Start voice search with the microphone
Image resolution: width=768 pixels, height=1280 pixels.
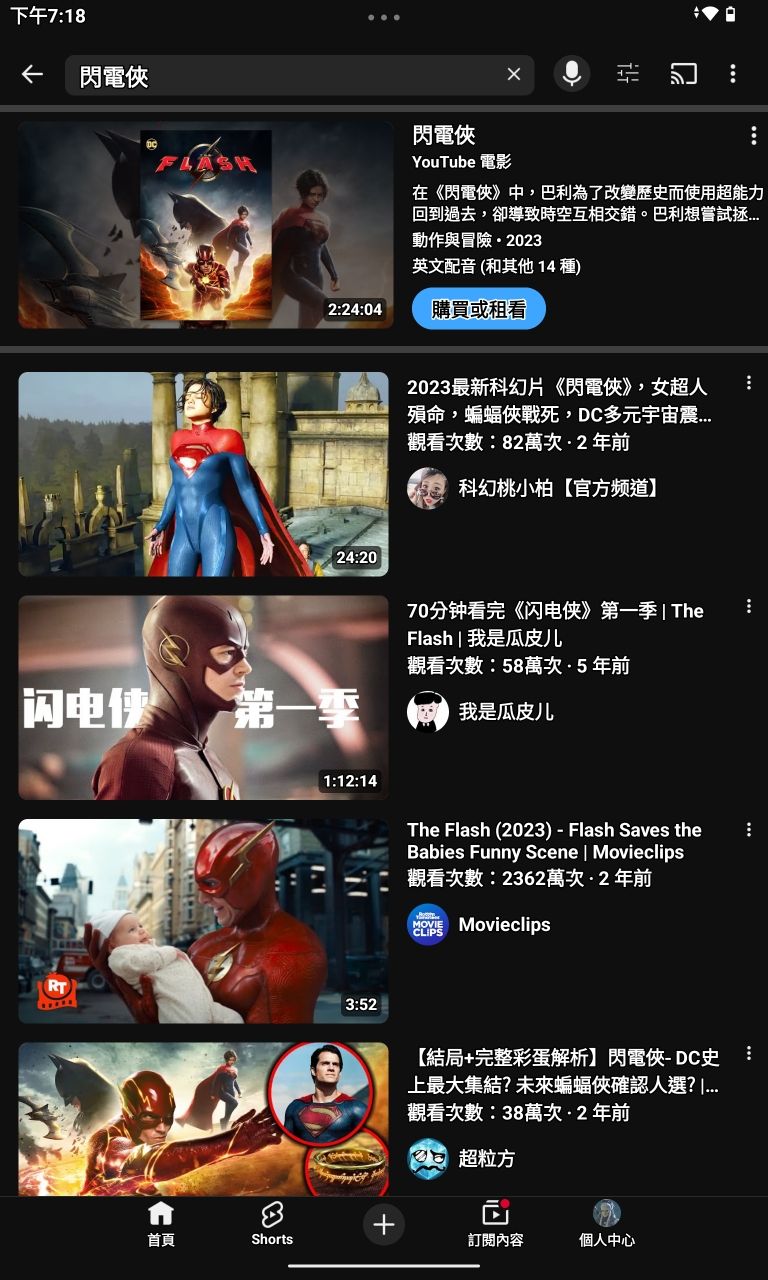572,74
